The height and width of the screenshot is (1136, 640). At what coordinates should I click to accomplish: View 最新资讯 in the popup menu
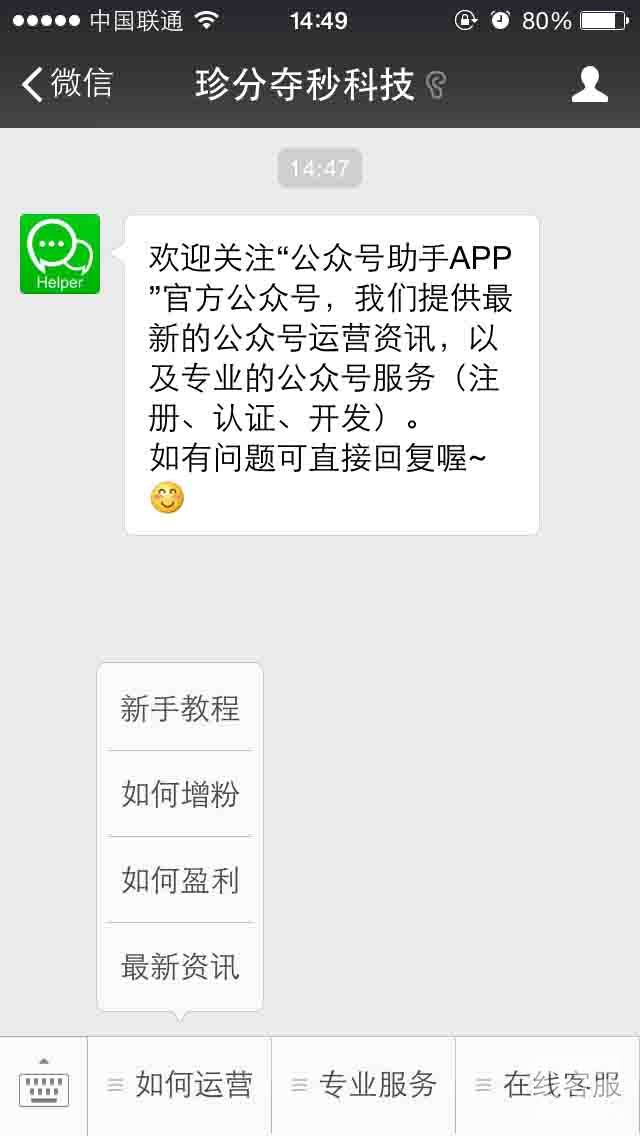pos(180,966)
